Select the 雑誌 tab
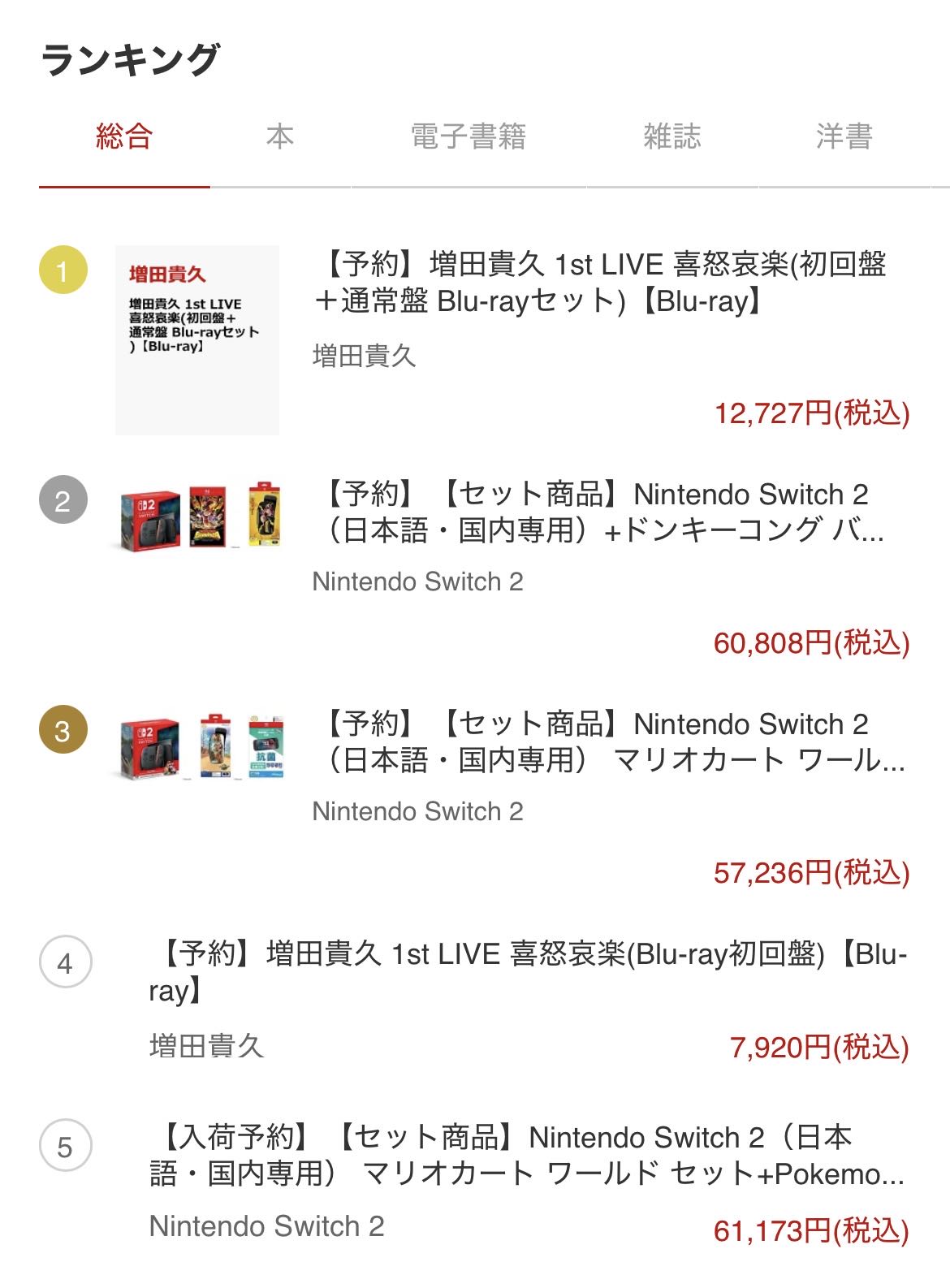The height and width of the screenshot is (1288, 950). click(x=671, y=136)
